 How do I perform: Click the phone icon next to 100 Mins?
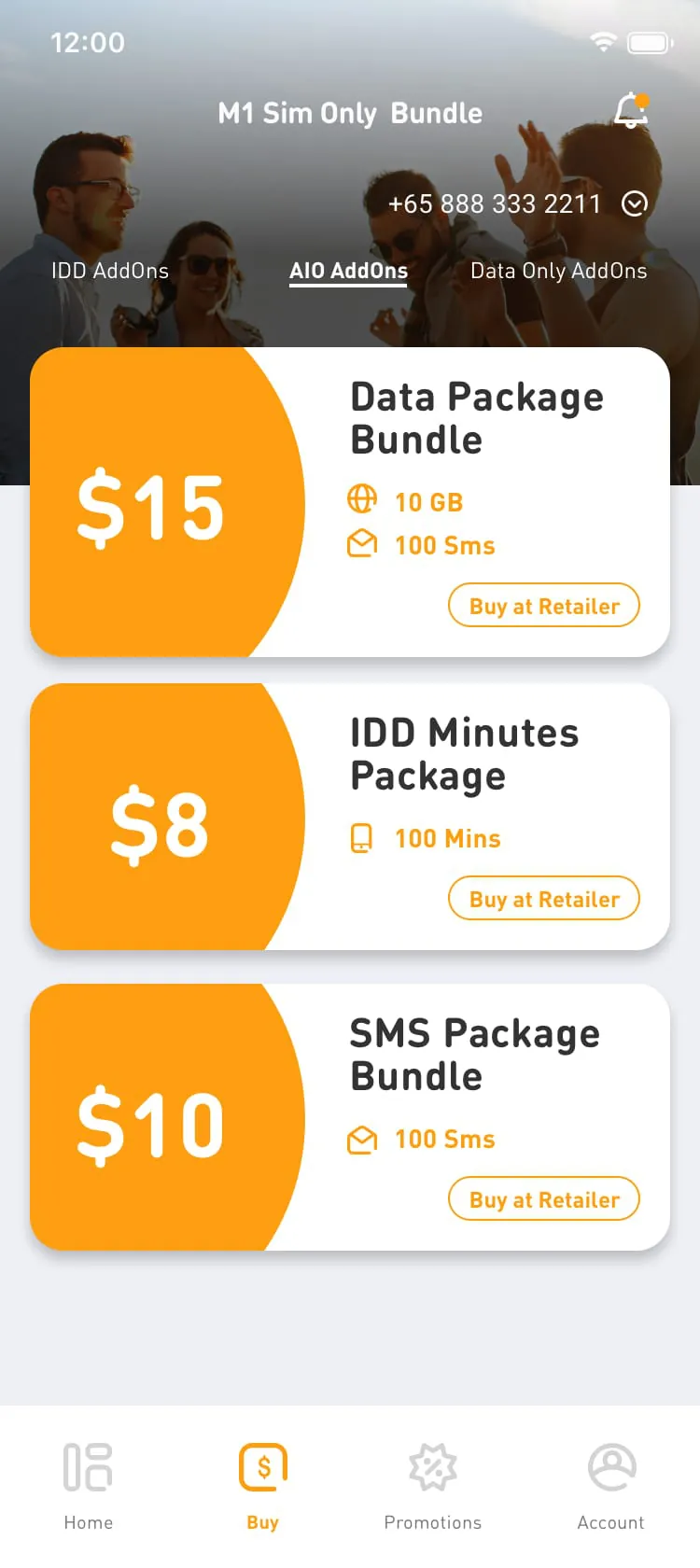(x=362, y=837)
